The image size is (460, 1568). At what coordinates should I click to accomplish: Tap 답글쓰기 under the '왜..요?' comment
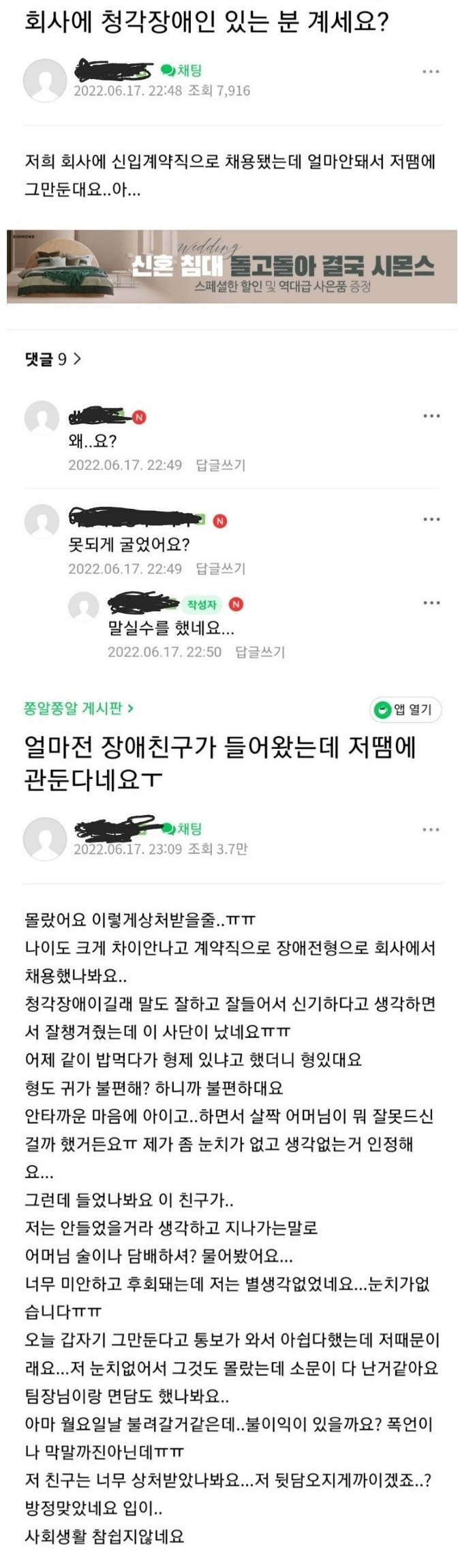(x=220, y=465)
